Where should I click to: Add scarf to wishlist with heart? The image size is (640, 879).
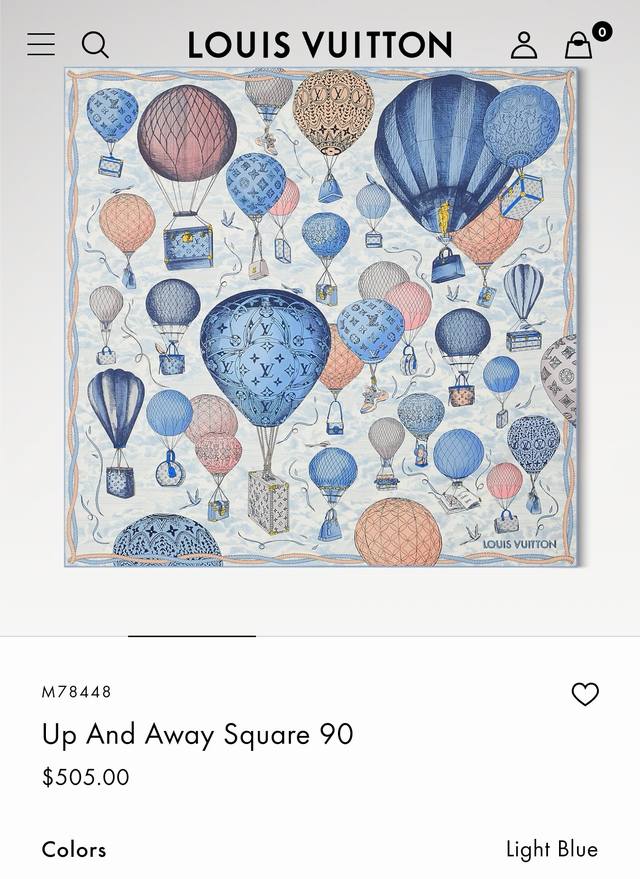[x=585, y=694]
